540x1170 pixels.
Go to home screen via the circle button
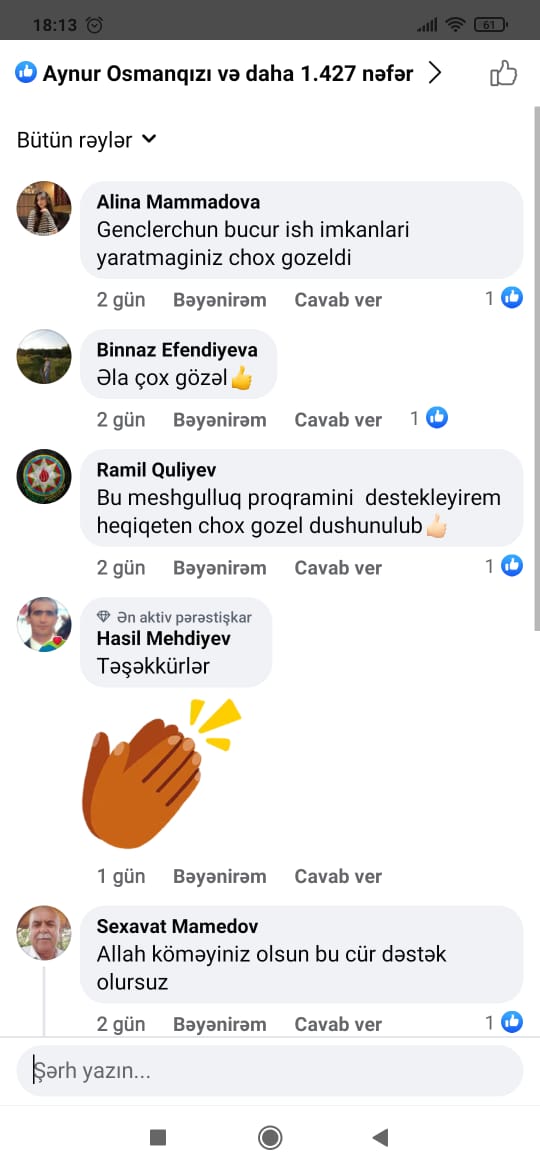pos(270,1137)
